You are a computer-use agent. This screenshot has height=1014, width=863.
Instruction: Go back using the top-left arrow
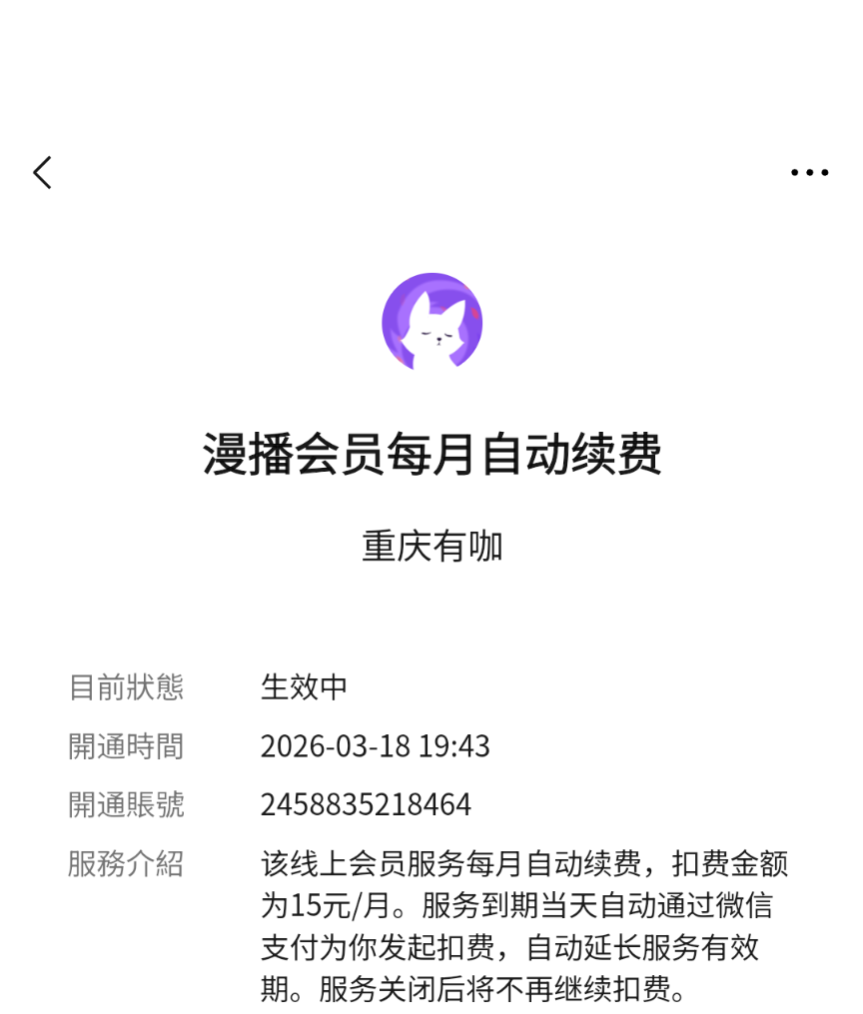(x=42, y=173)
